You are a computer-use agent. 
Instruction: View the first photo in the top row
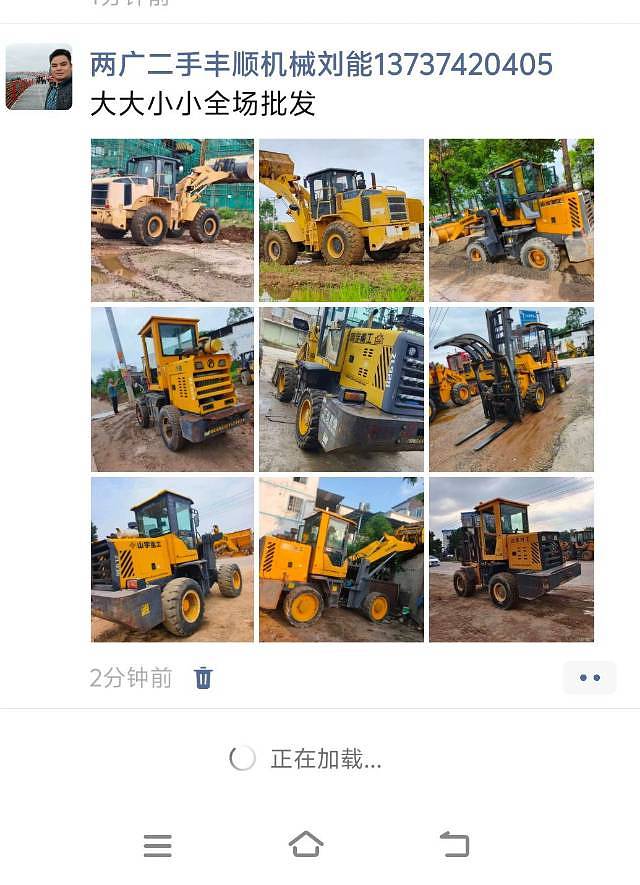click(x=172, y=220)
